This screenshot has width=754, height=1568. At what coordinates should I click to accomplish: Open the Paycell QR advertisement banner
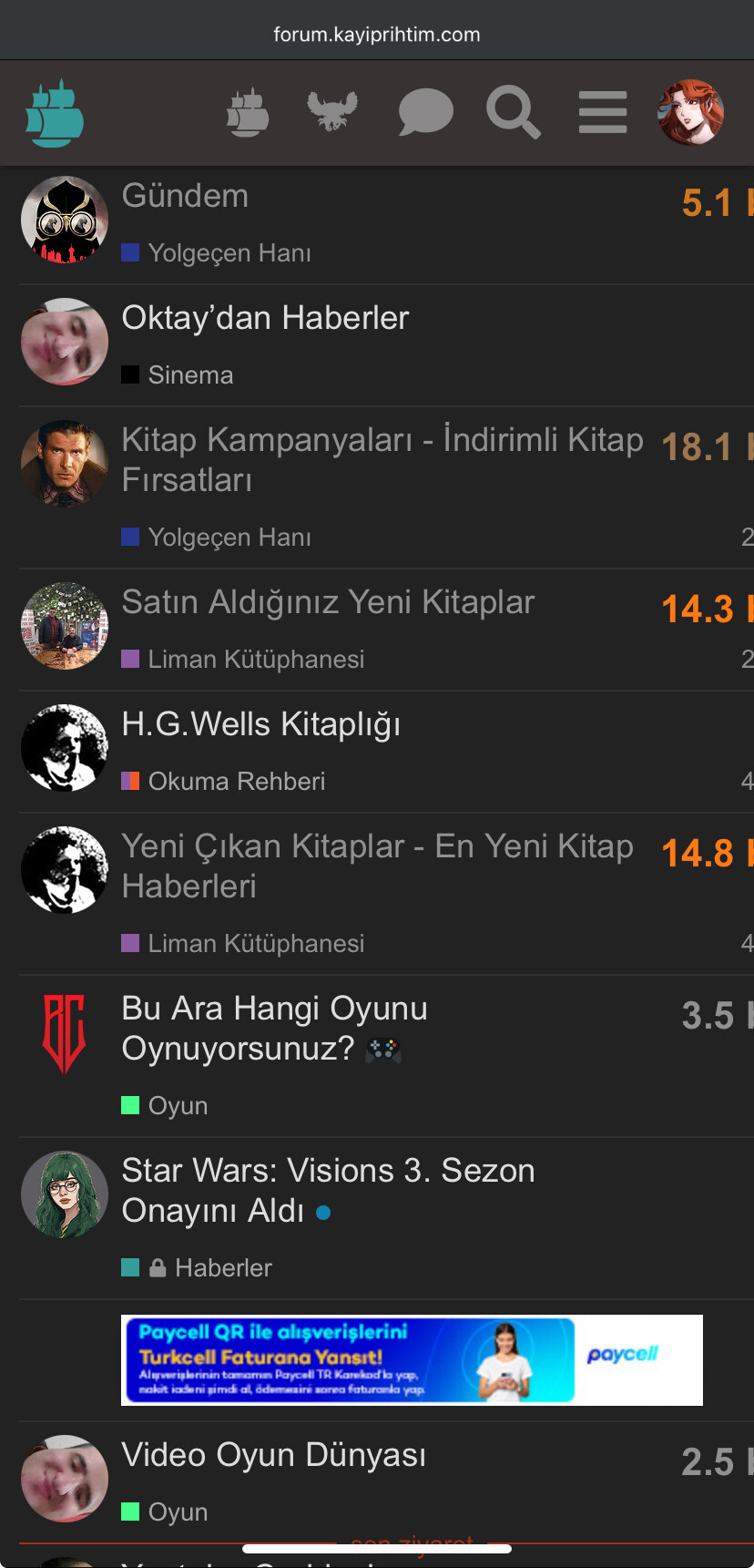point(412,1360)
